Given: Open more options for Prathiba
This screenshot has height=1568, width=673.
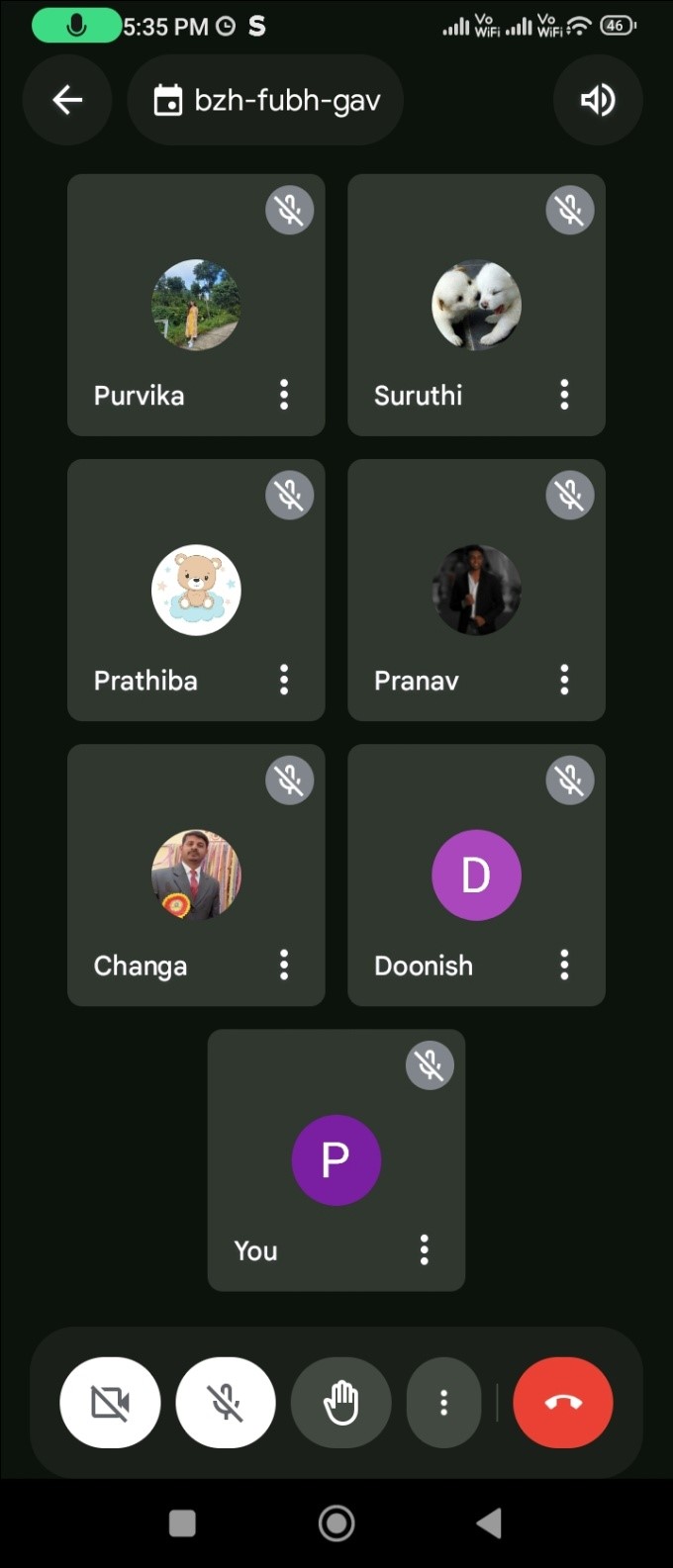Looking at the screenshot, I should [284, 680].
